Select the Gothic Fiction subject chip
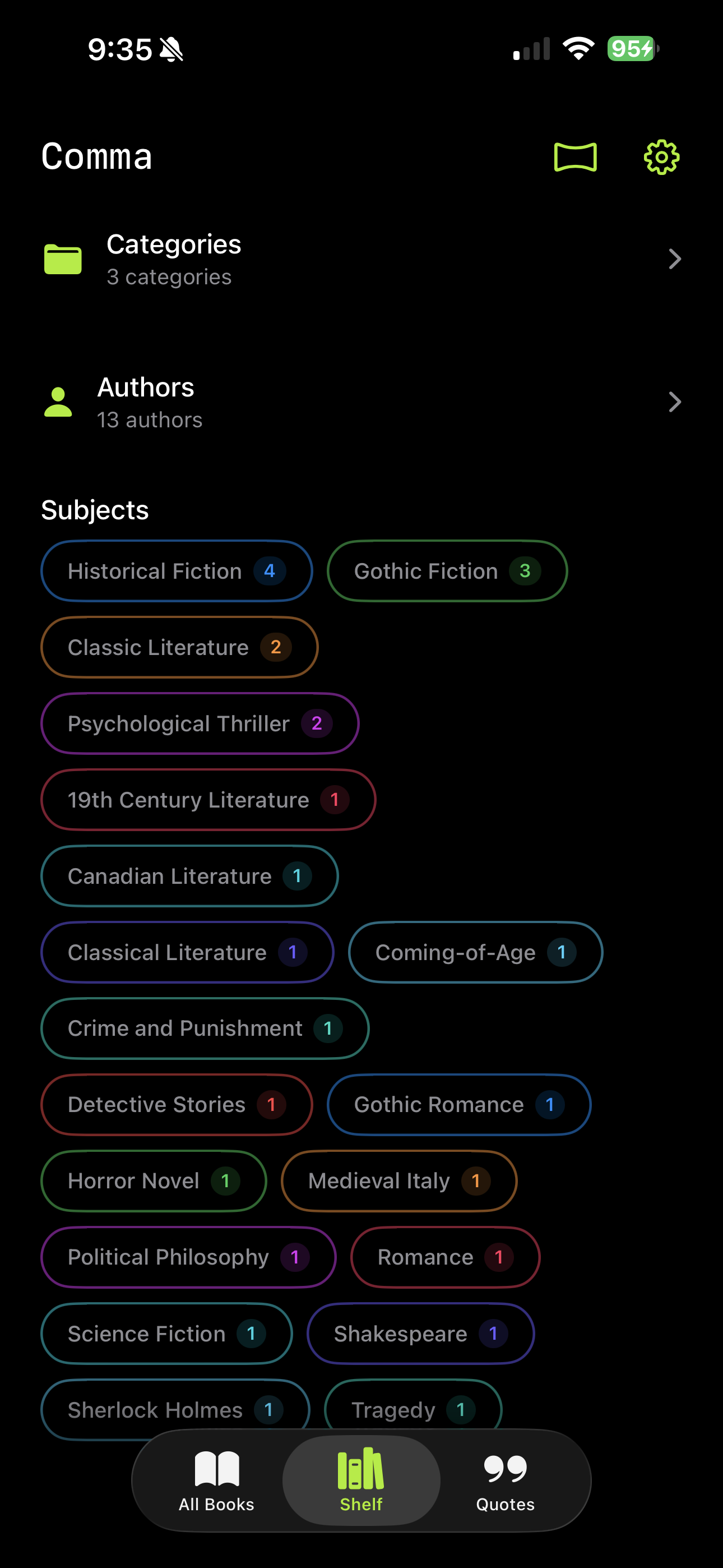This screenshot has width=723, height=1568. coord(447,571)
